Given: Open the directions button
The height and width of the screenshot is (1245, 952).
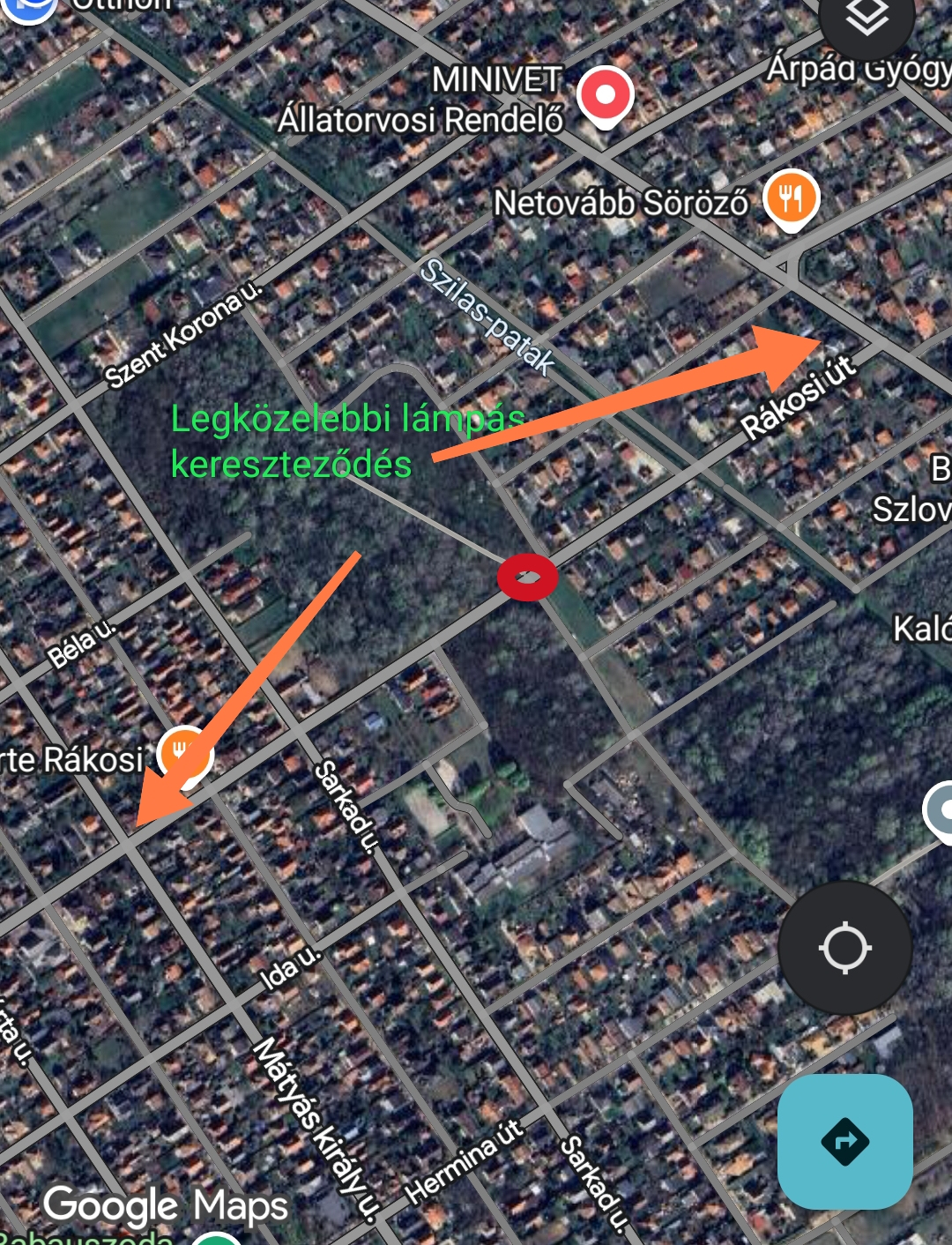Looking at the screenshot, I should (844, 1141).
